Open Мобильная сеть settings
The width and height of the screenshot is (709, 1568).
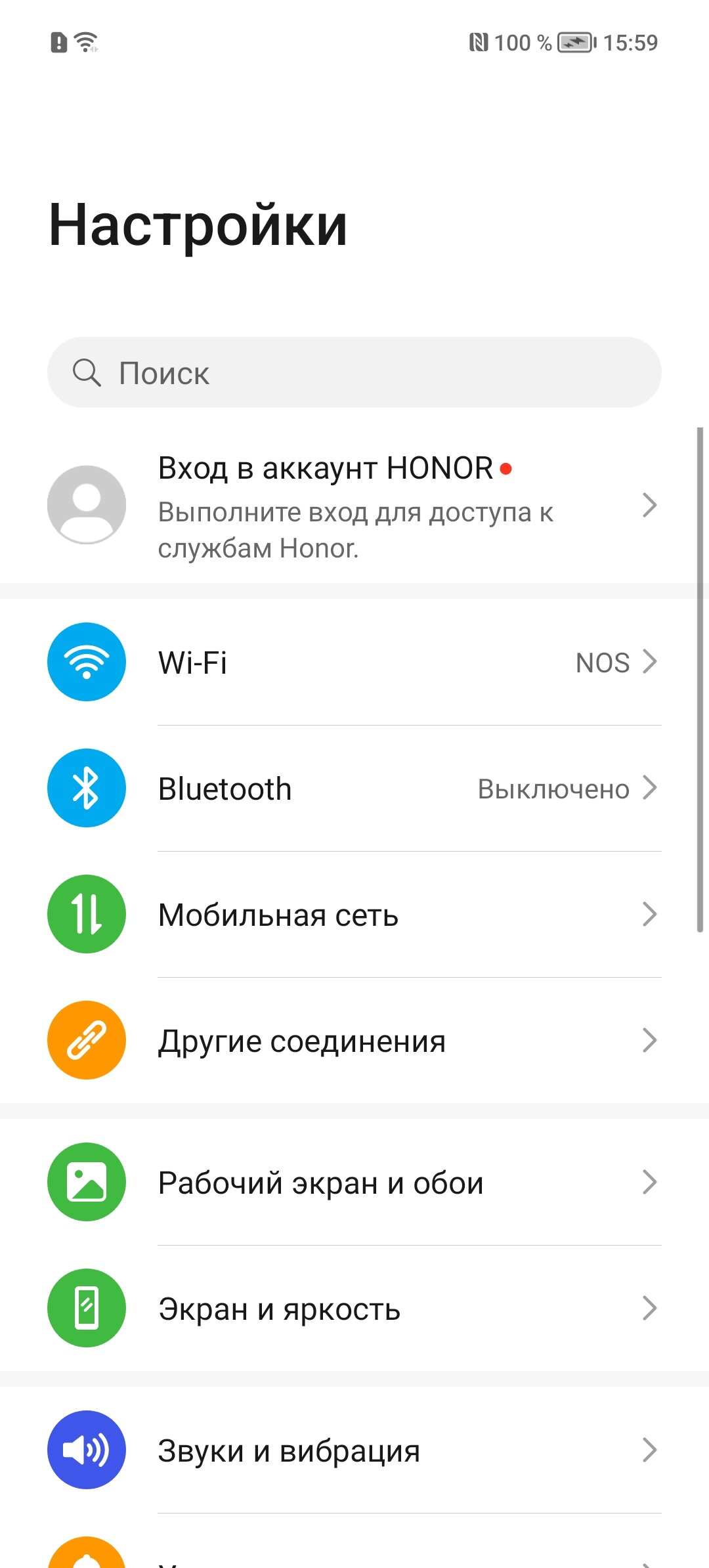[354, 914]
